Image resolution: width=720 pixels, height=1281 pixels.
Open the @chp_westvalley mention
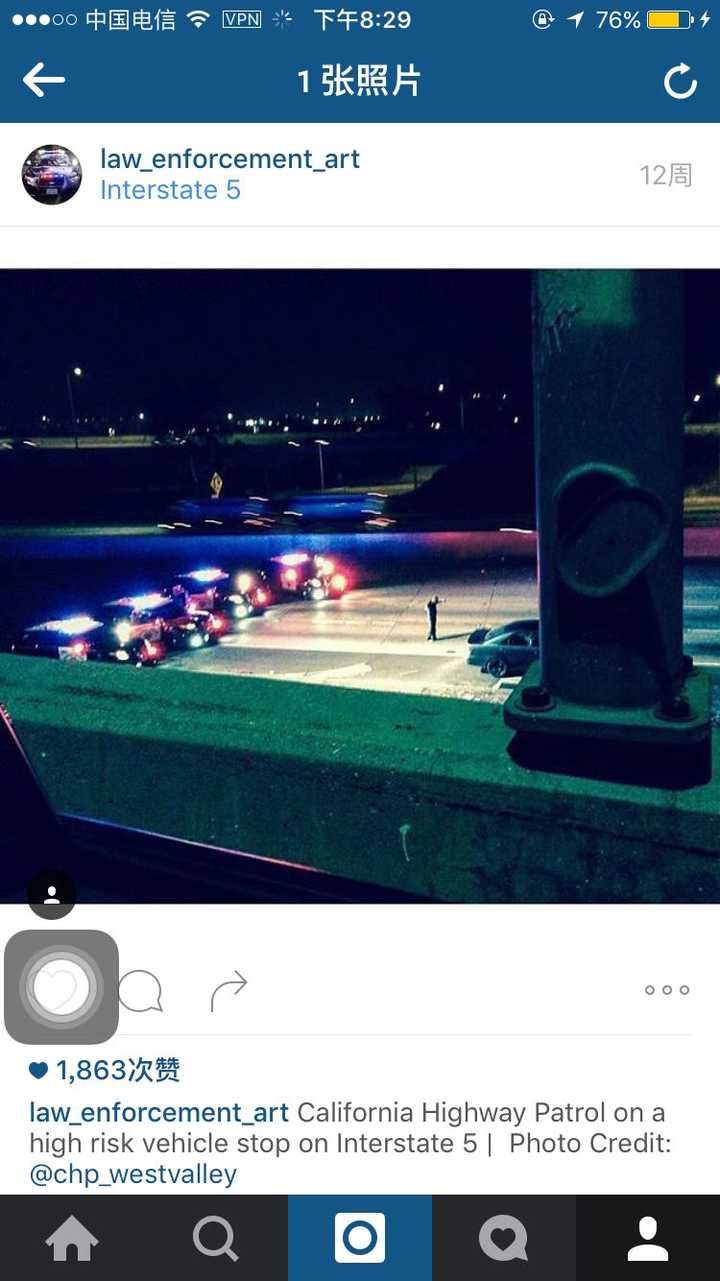tap(133, 1174)
